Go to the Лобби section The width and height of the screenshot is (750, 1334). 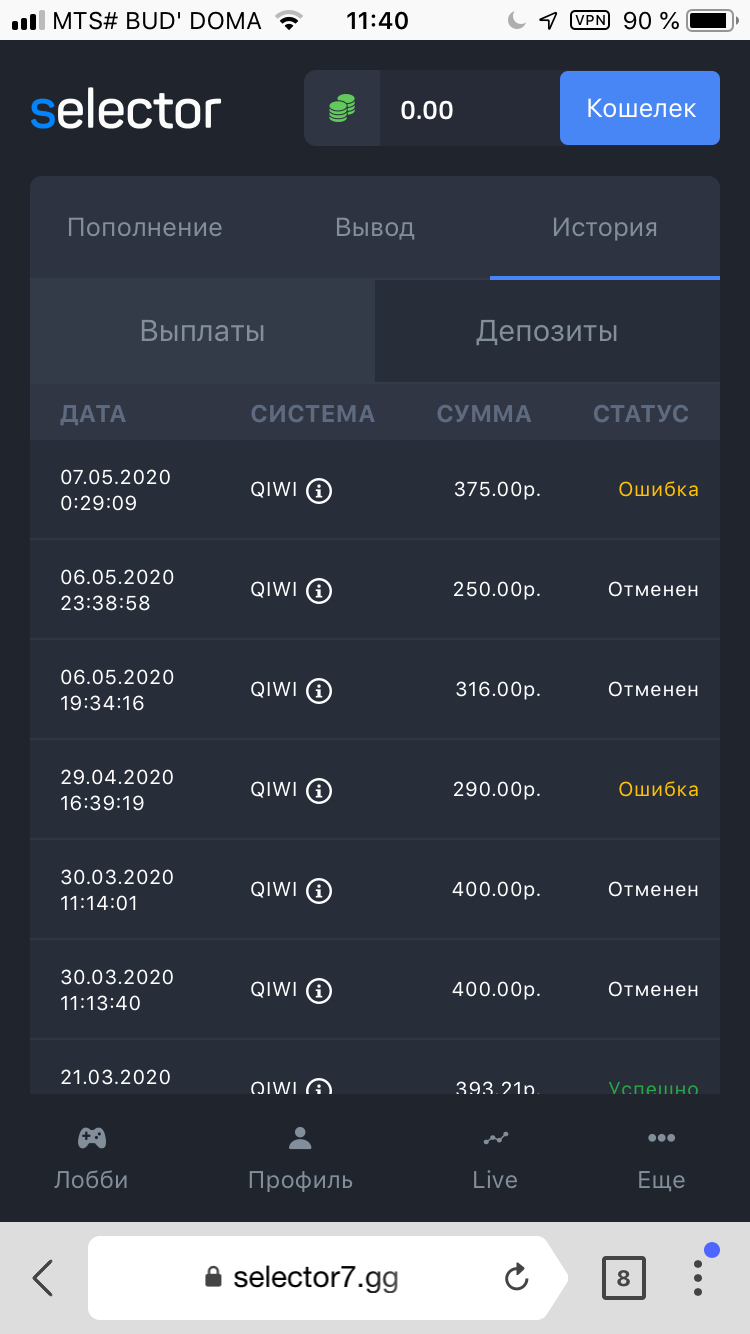pyautogui.click(x=91, y=1158)
